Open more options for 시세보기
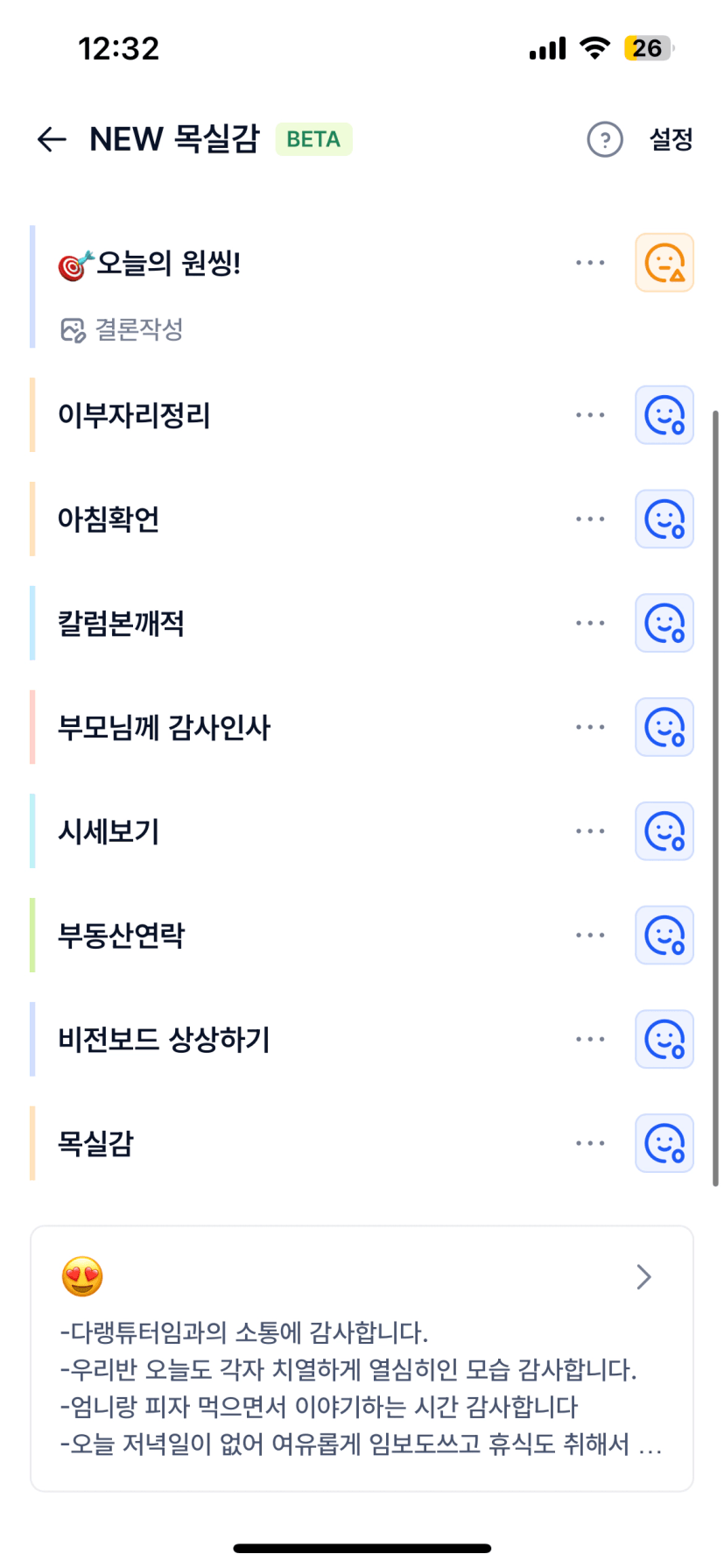 coord(590,831)
